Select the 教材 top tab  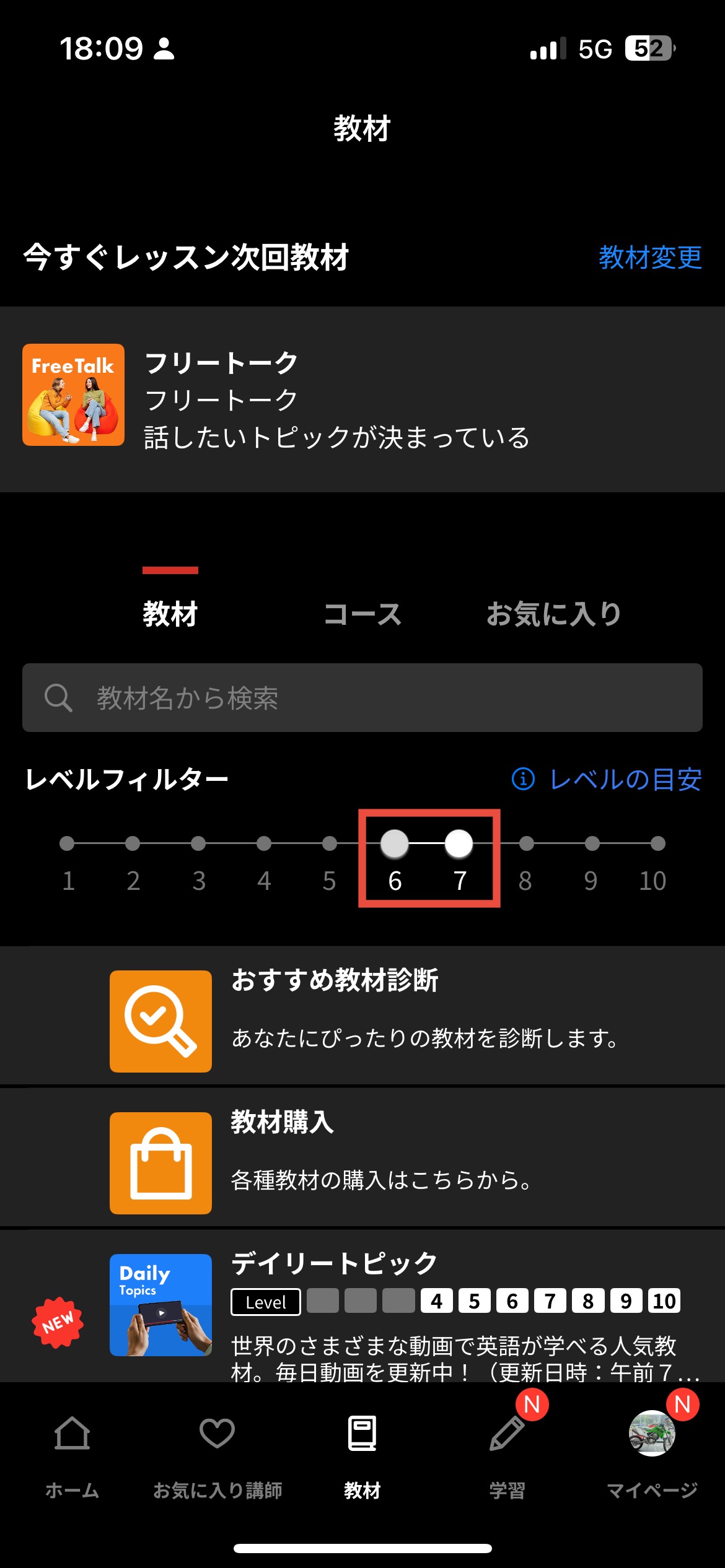pos(170,614)
